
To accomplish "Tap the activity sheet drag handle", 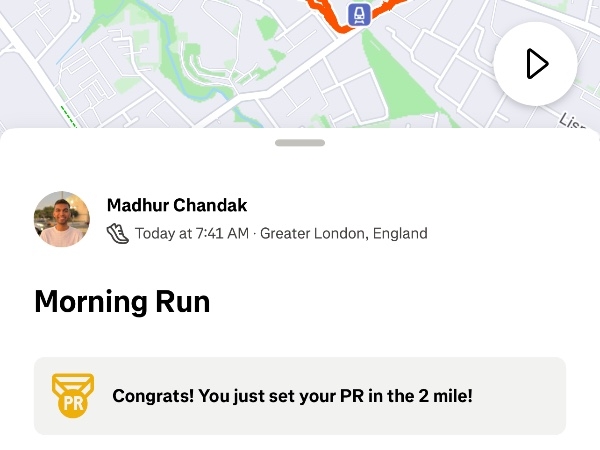I will (x=300, y=143).
